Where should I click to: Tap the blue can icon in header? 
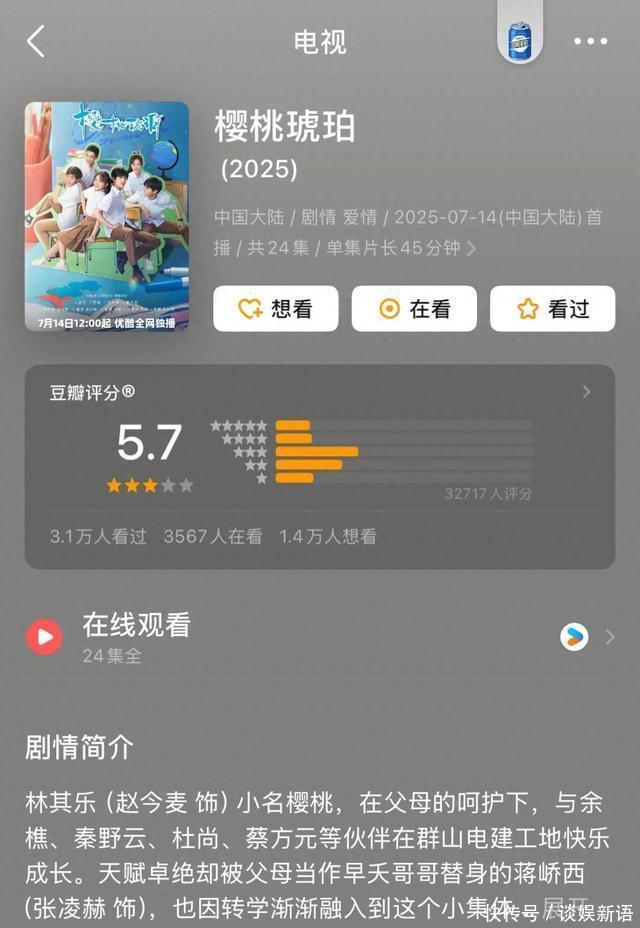519,42
